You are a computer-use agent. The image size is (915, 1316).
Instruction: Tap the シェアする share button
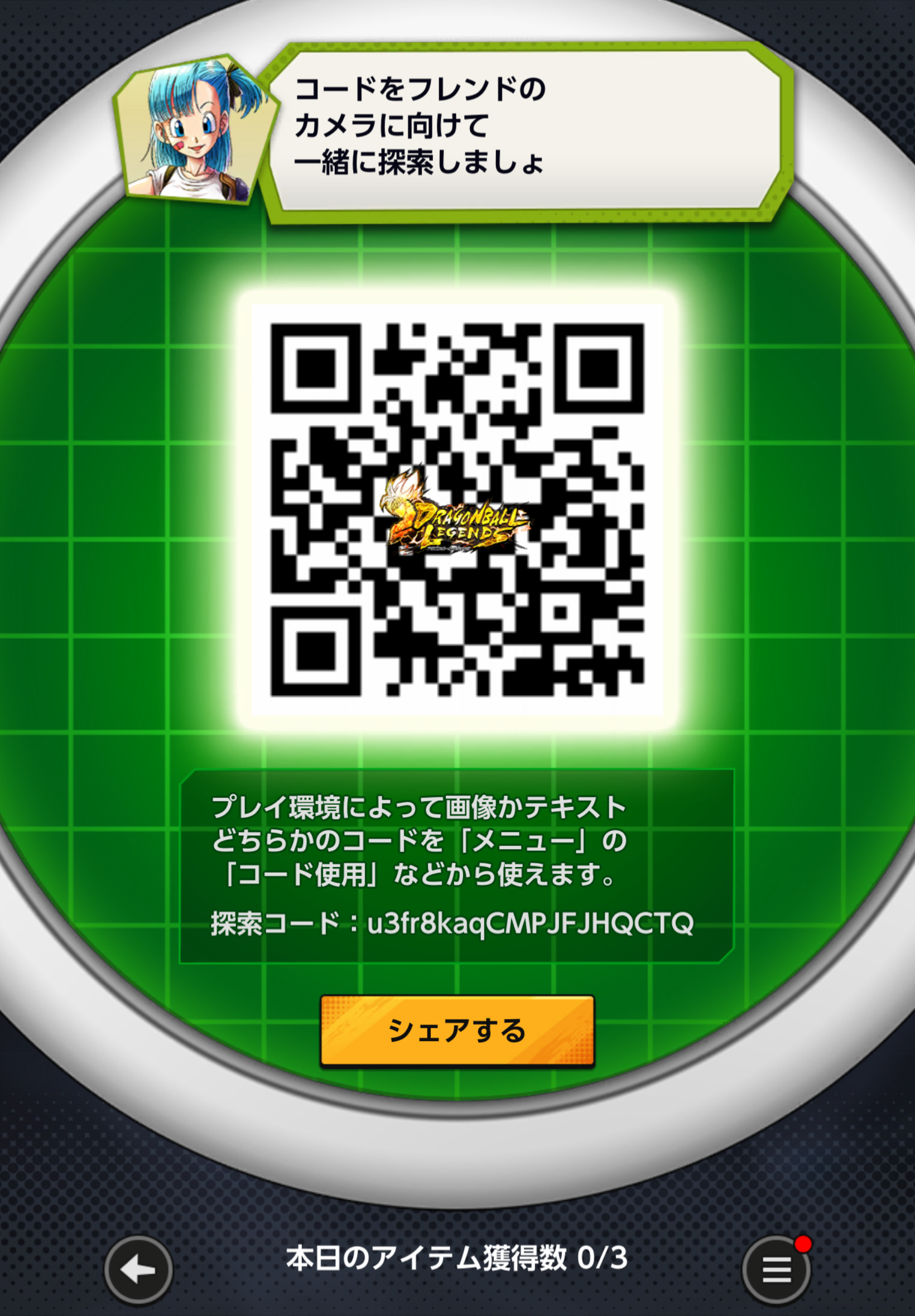[457, 1030]
